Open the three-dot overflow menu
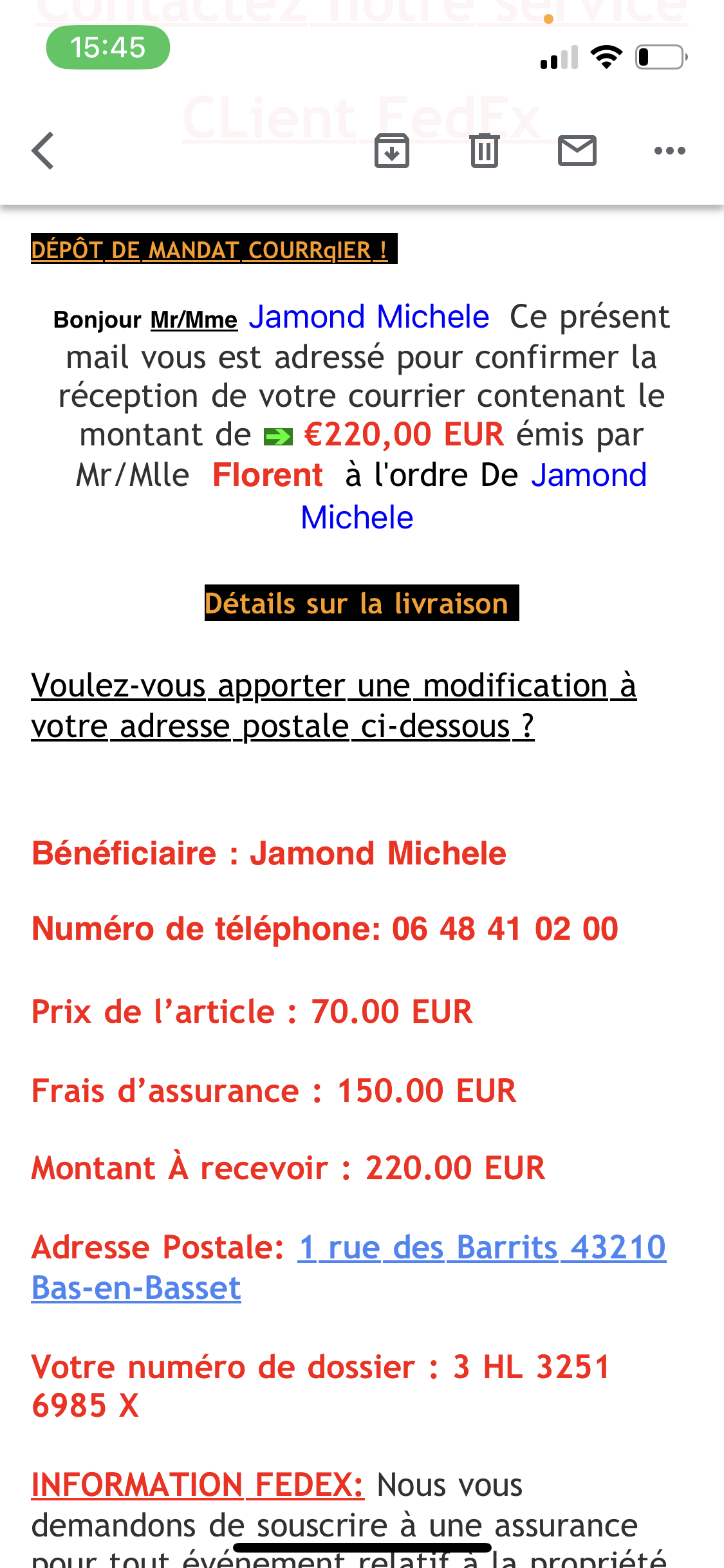 (670, 151)
